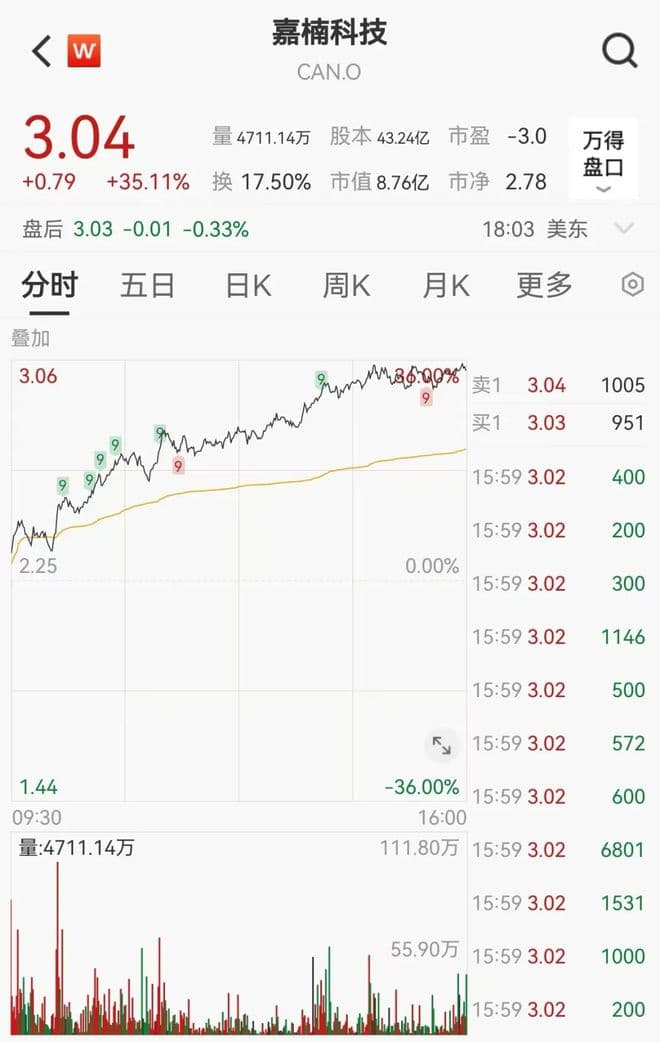The height and width of the screenshot is (1042, 660).
Task: Open the search magnifier icon
Action: click(619, 51)
